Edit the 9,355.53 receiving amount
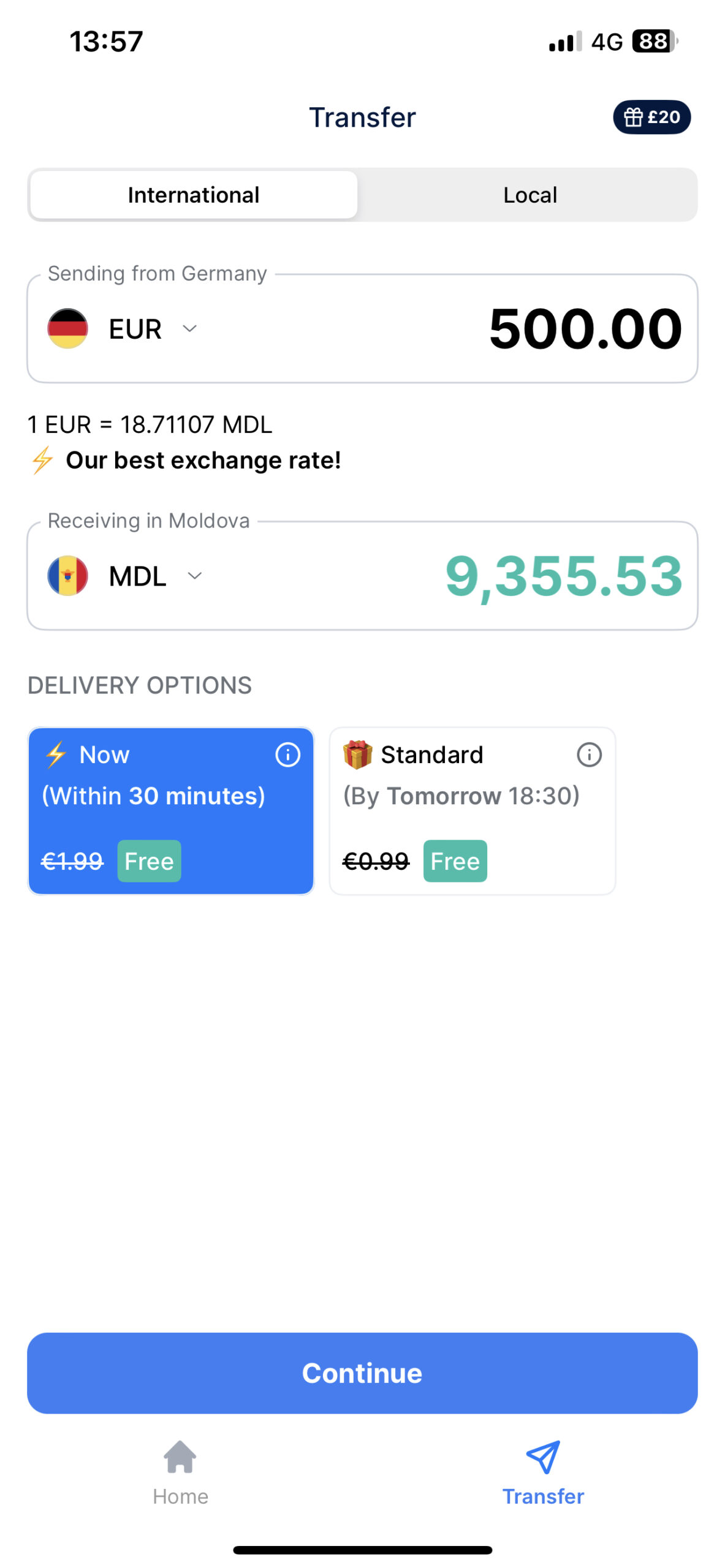 pyautogui.click(x=563, y=576)
